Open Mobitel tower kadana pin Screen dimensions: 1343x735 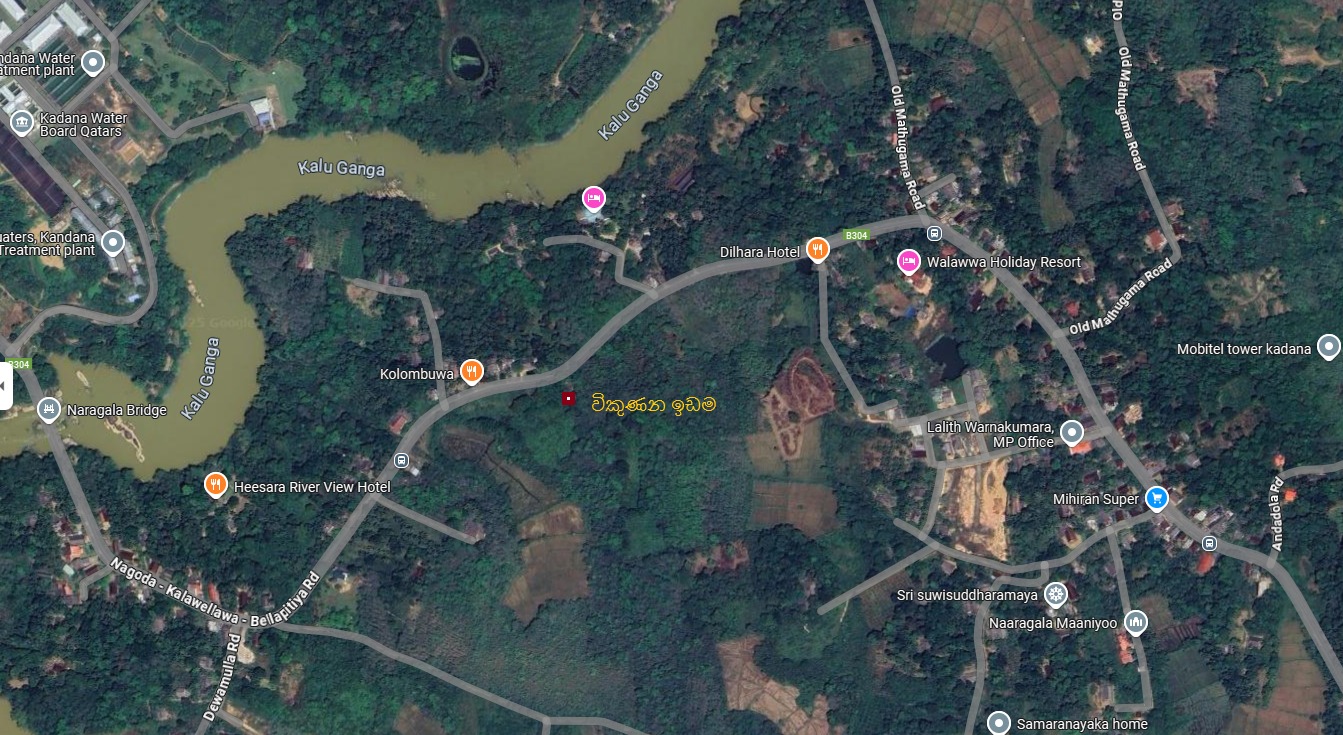coord(1328,347)
